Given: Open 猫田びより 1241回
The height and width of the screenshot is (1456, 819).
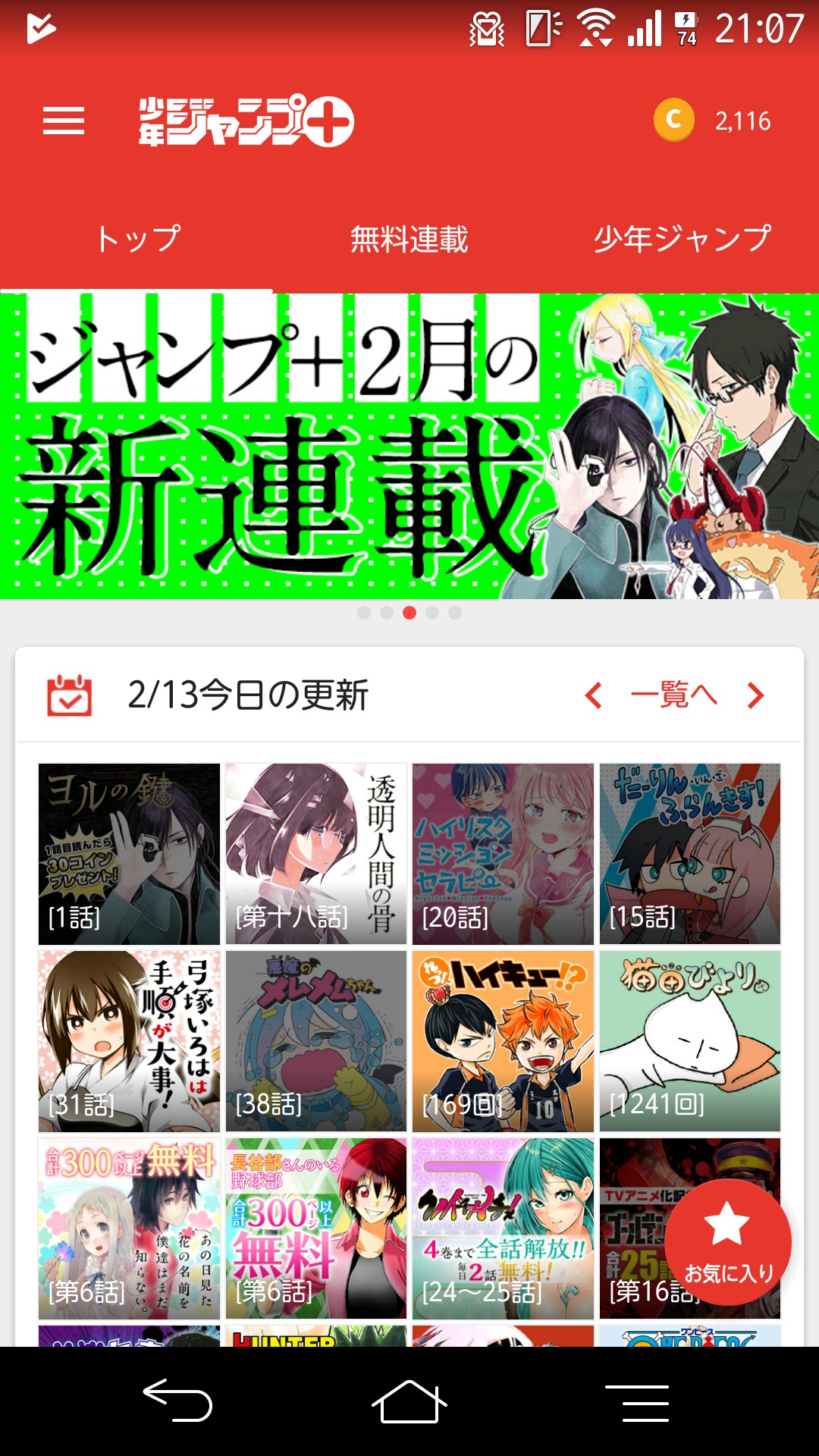Looking at the screenshot, I should (689, 1041).
